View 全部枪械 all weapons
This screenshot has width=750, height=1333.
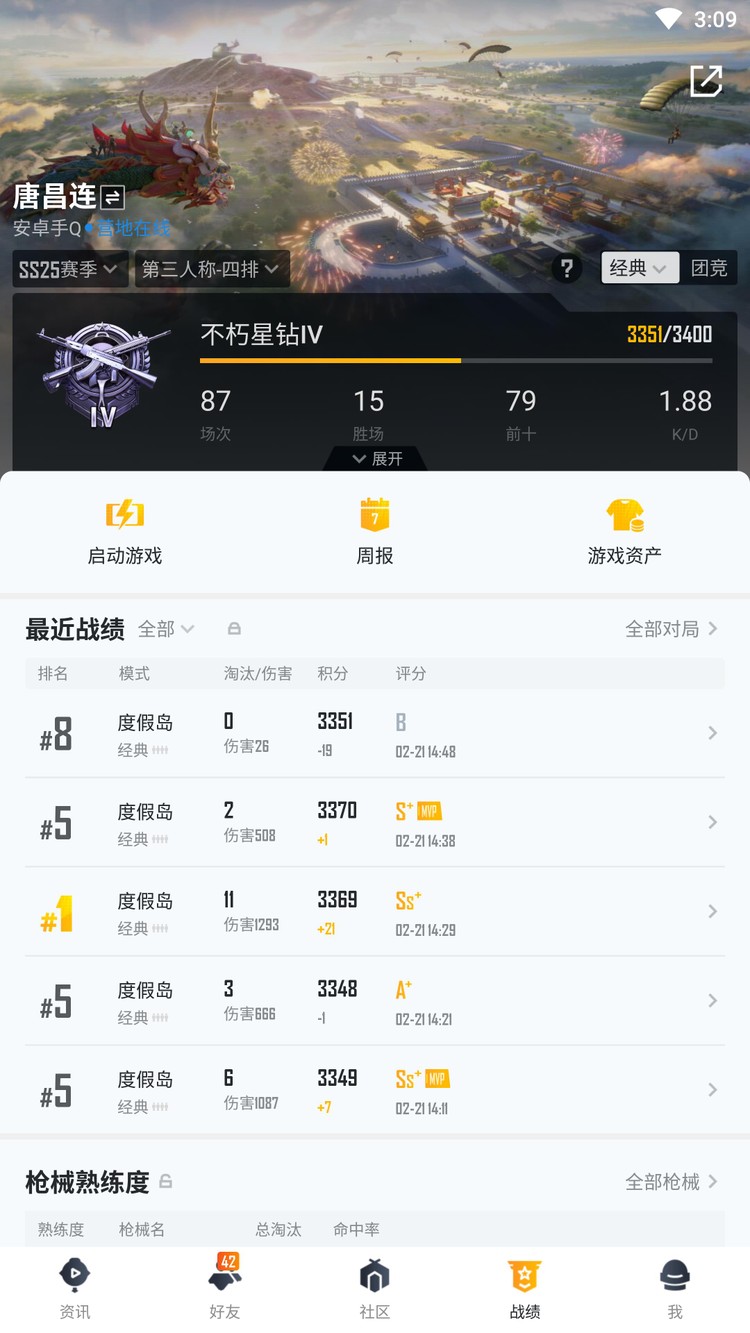click(671, 1182)
